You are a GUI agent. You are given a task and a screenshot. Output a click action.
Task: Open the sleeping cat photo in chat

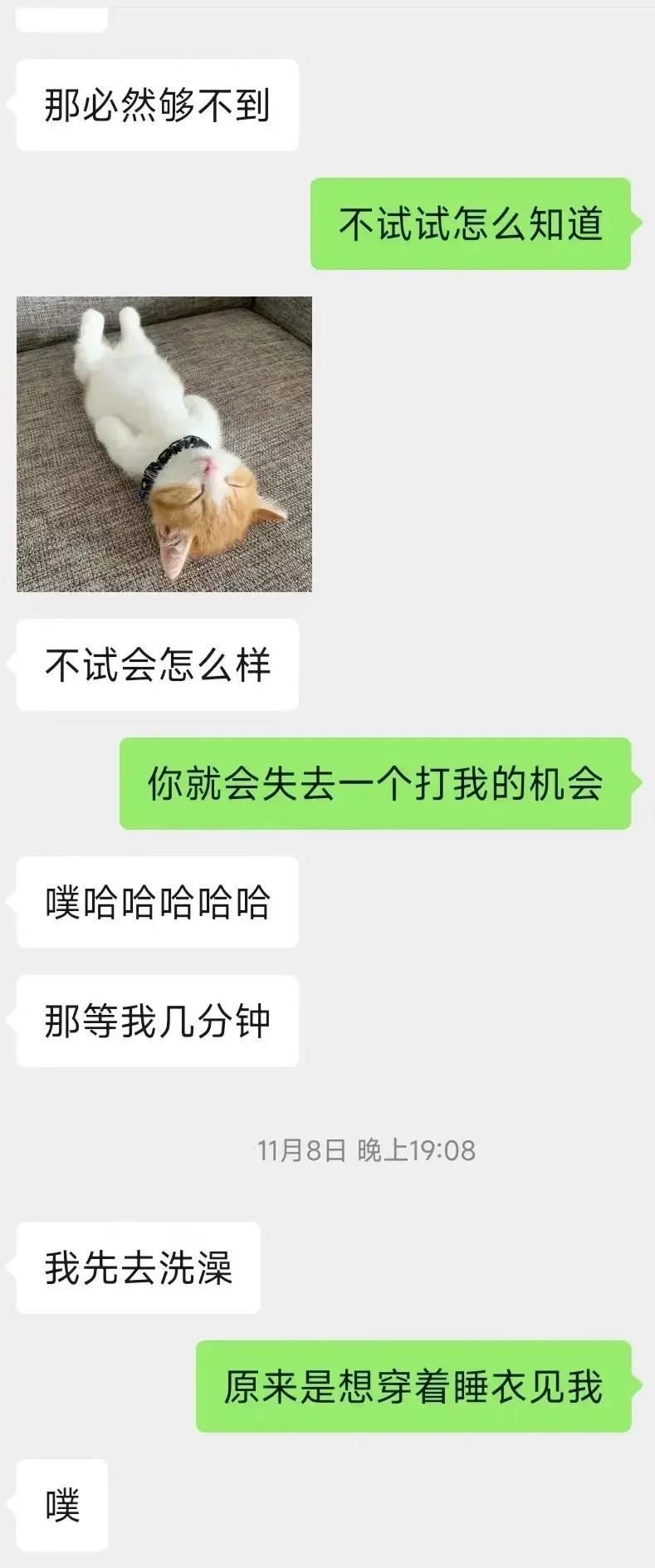click(164, 444)
